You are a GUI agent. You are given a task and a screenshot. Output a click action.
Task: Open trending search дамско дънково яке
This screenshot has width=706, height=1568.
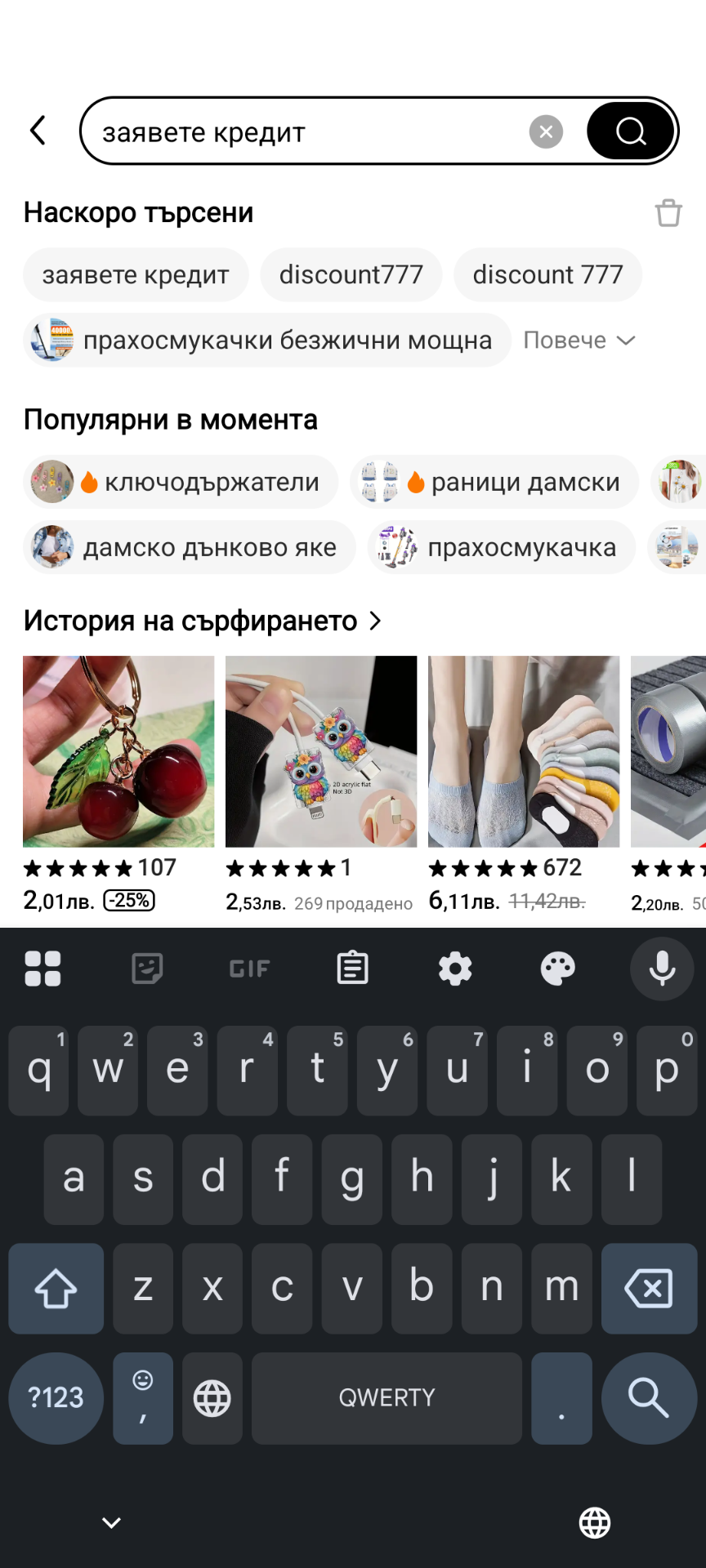190,548
